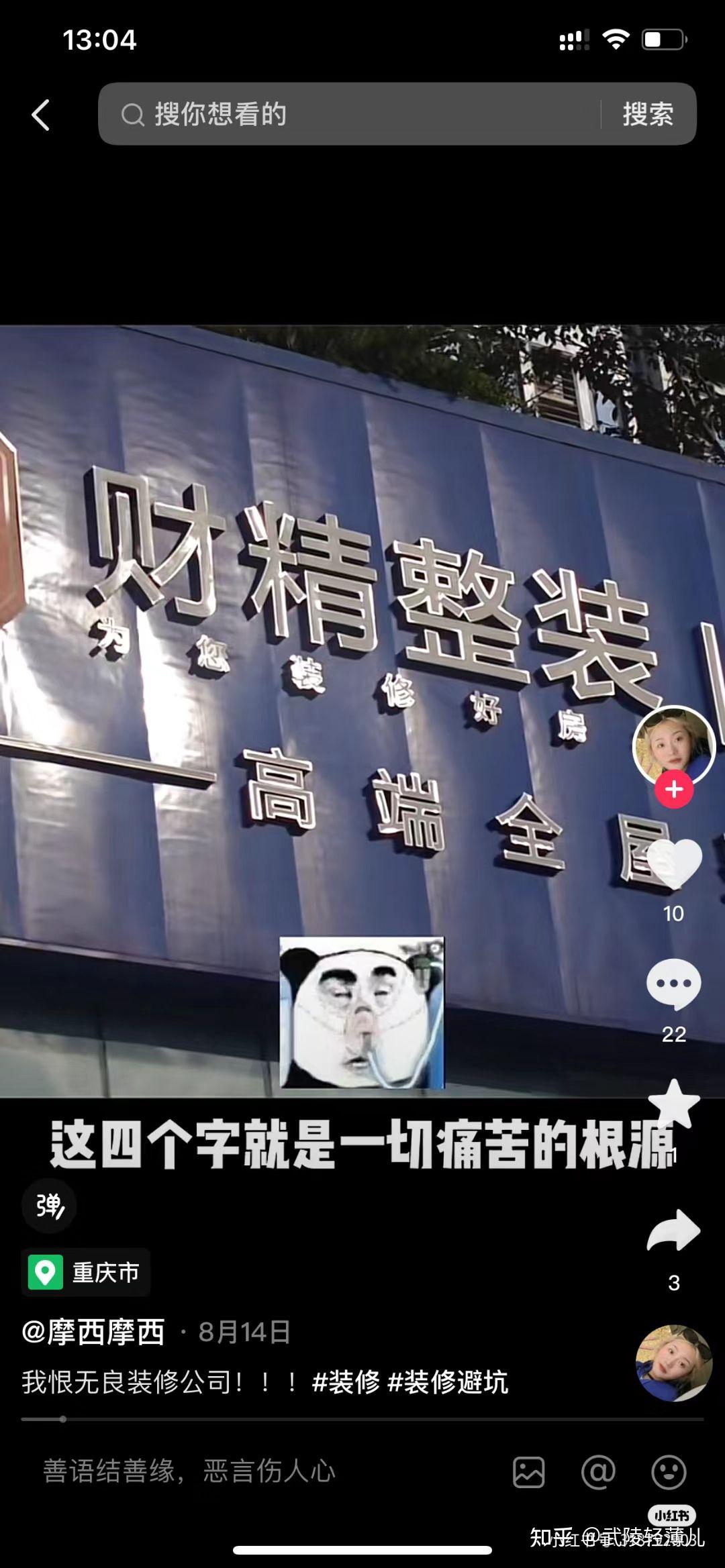Mention someone with the @ icon

click(x=598, y=1472)
